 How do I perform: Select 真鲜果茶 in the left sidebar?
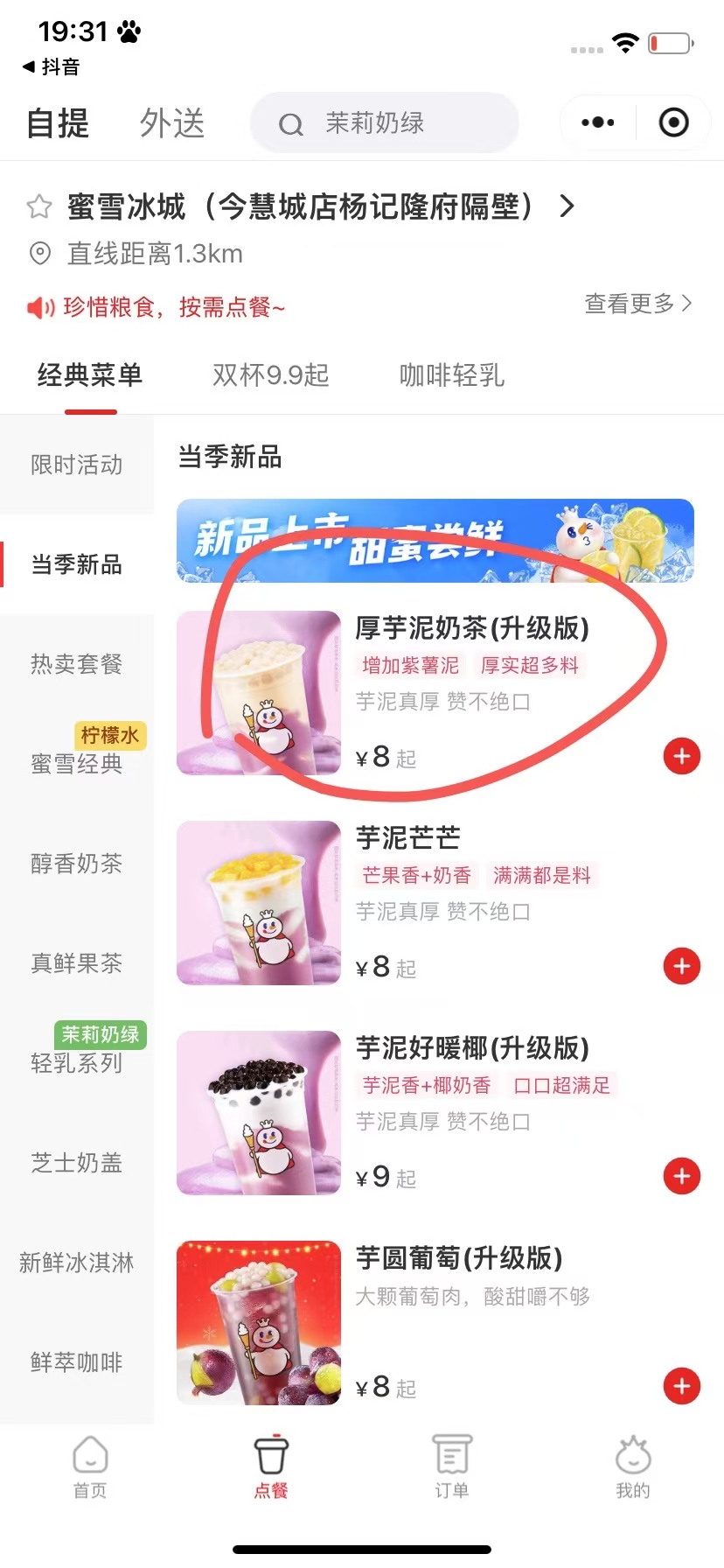tap(77, 962)
